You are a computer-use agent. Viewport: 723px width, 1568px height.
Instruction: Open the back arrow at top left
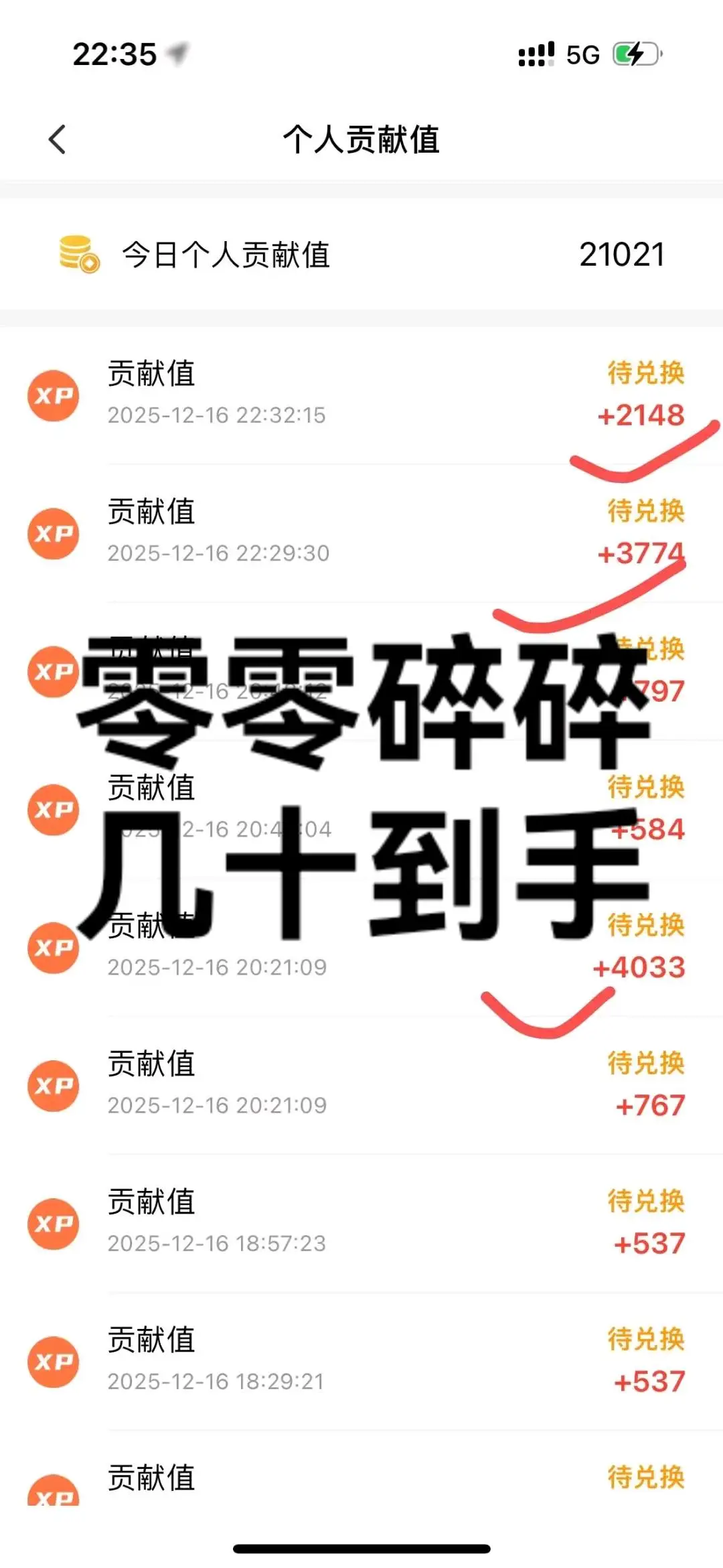[57, 138]
